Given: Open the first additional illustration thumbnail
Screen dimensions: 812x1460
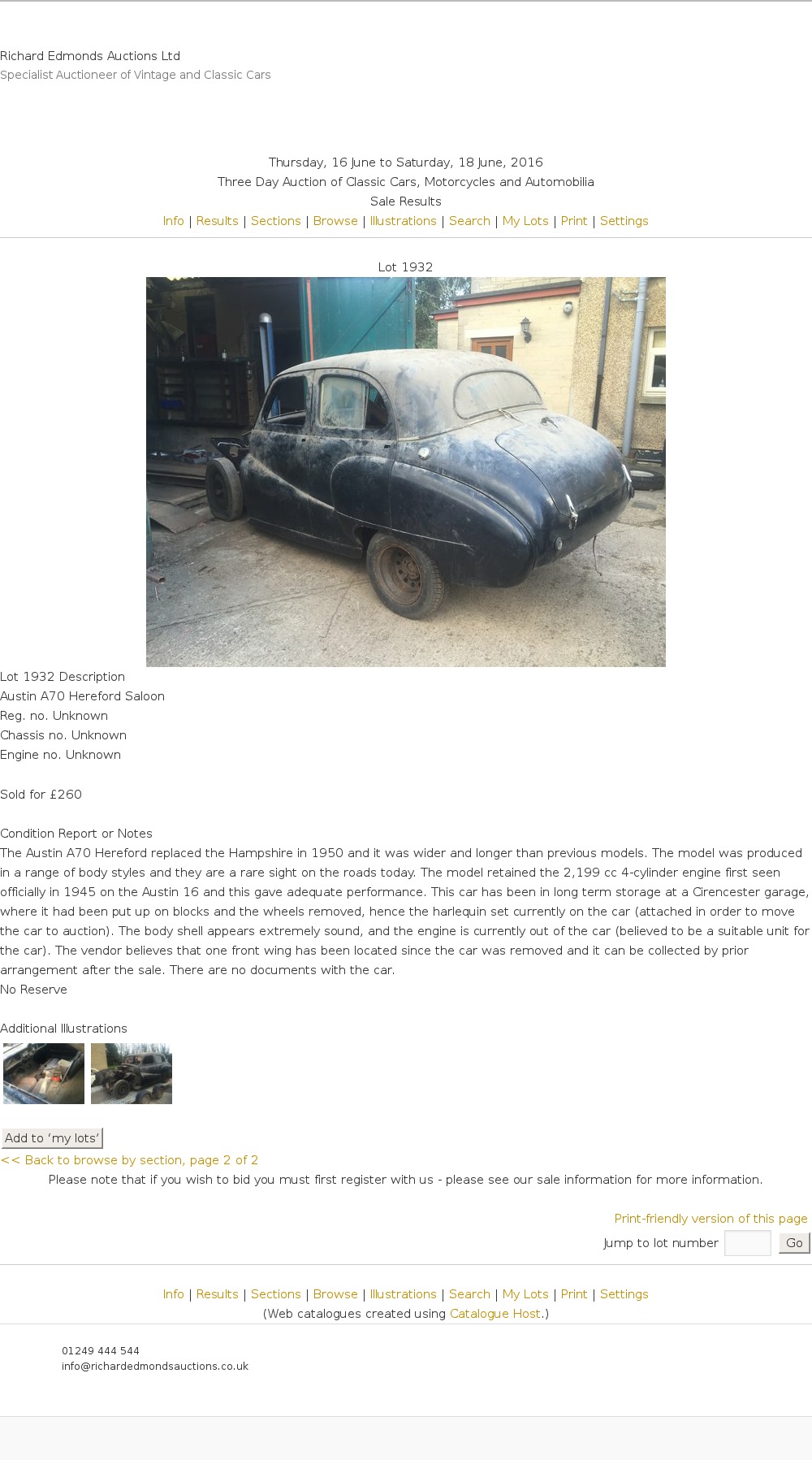Looking at the screenshot, I should point(44,1073).
